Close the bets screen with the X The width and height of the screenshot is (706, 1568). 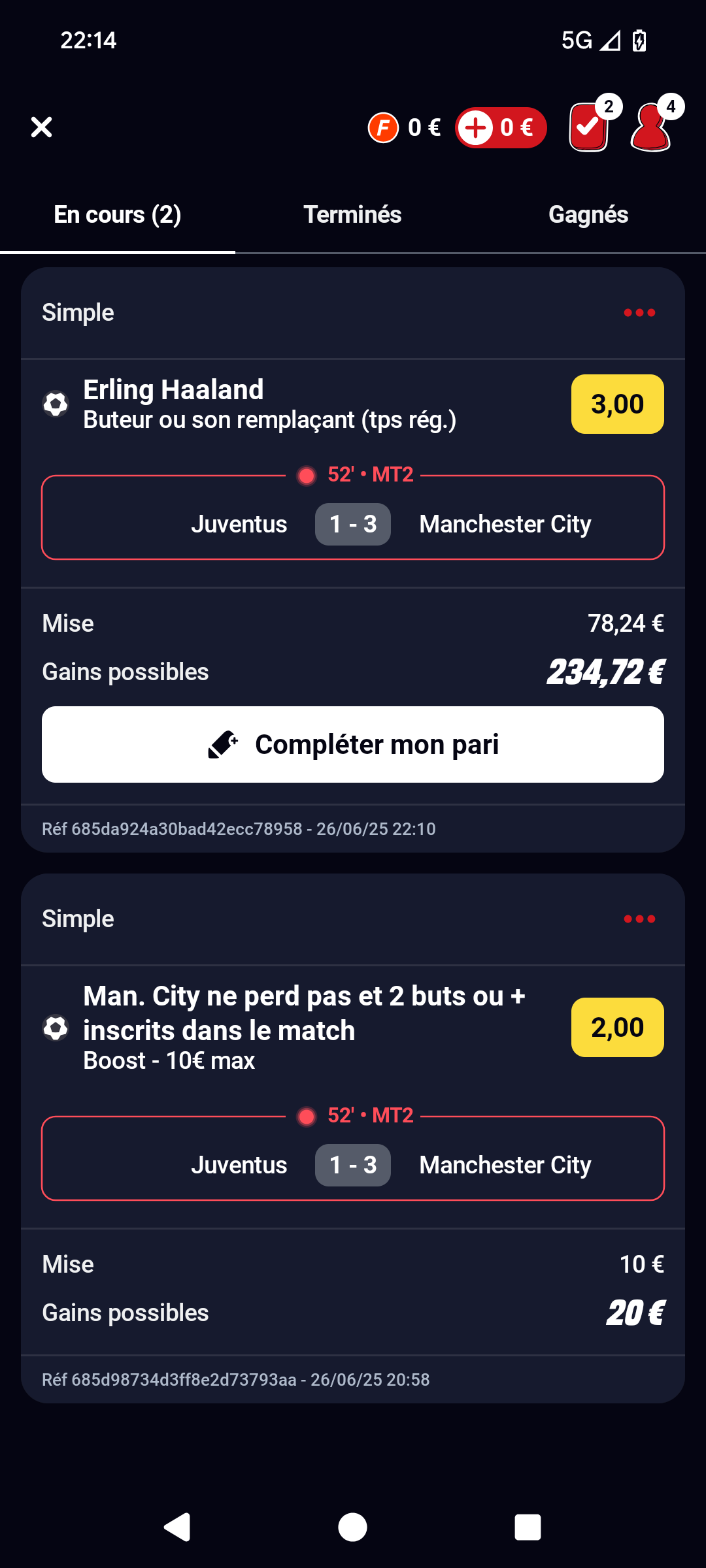coord(41,127)
